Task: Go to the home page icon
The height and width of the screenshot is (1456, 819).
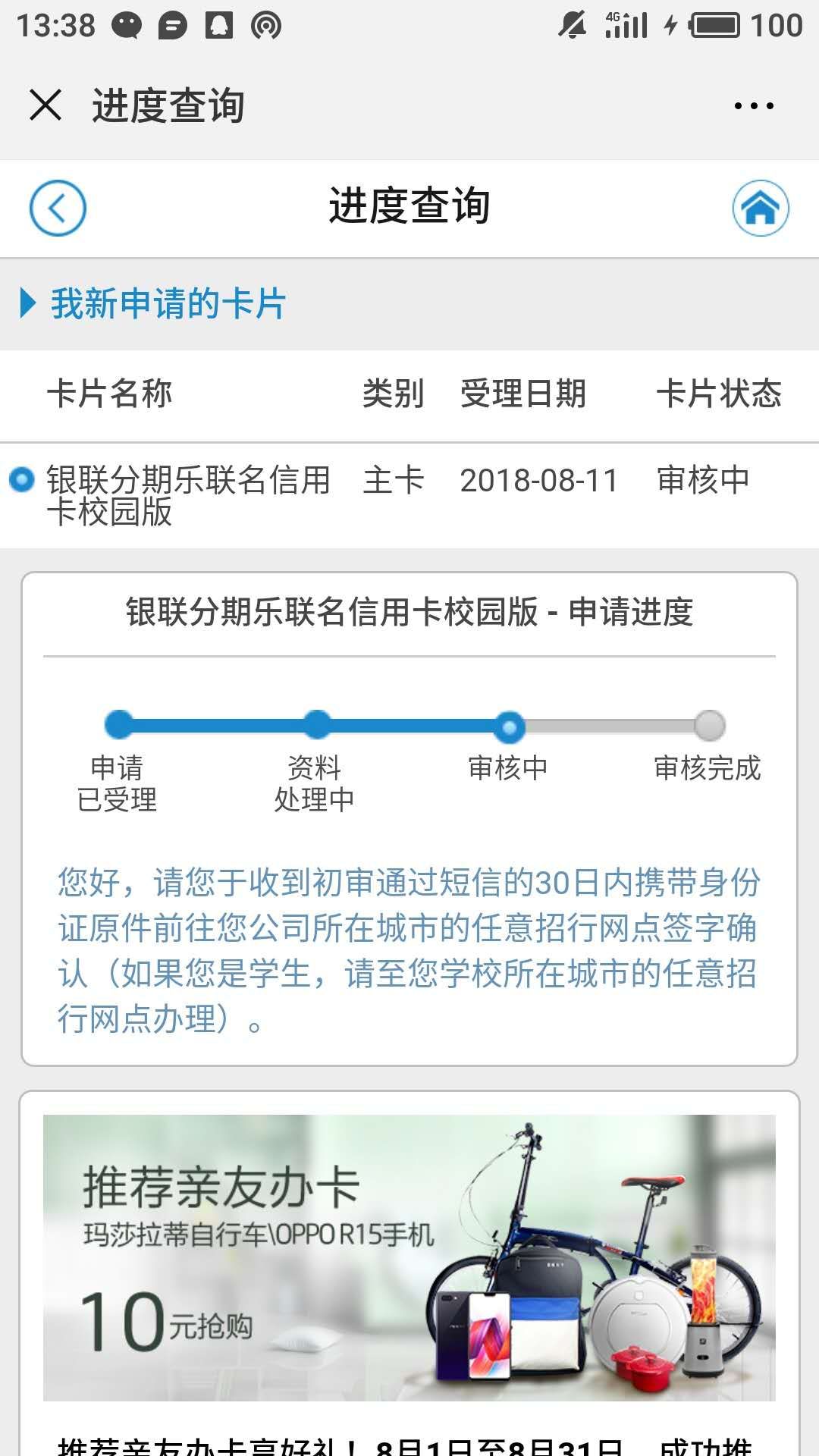Action: (x=761, y=208)
